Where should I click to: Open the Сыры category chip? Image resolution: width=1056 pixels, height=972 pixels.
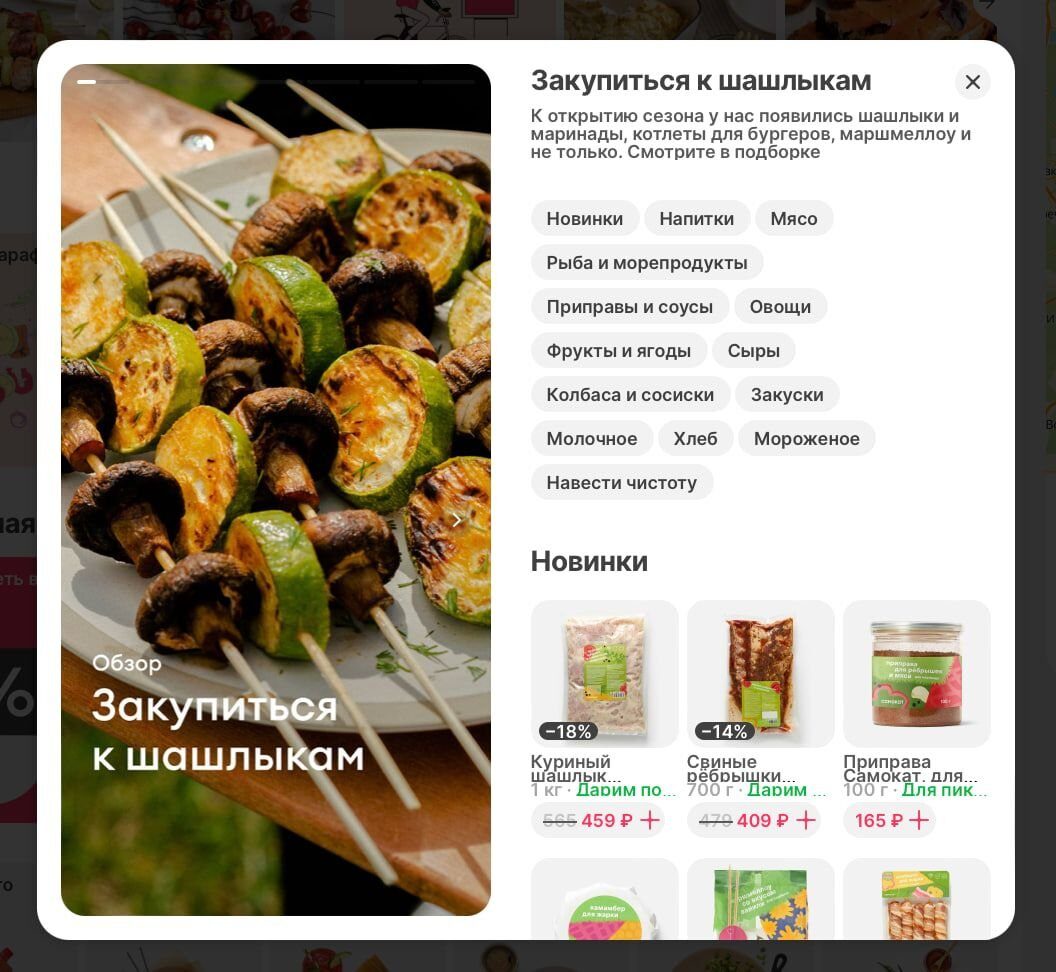tap(753, 351)
